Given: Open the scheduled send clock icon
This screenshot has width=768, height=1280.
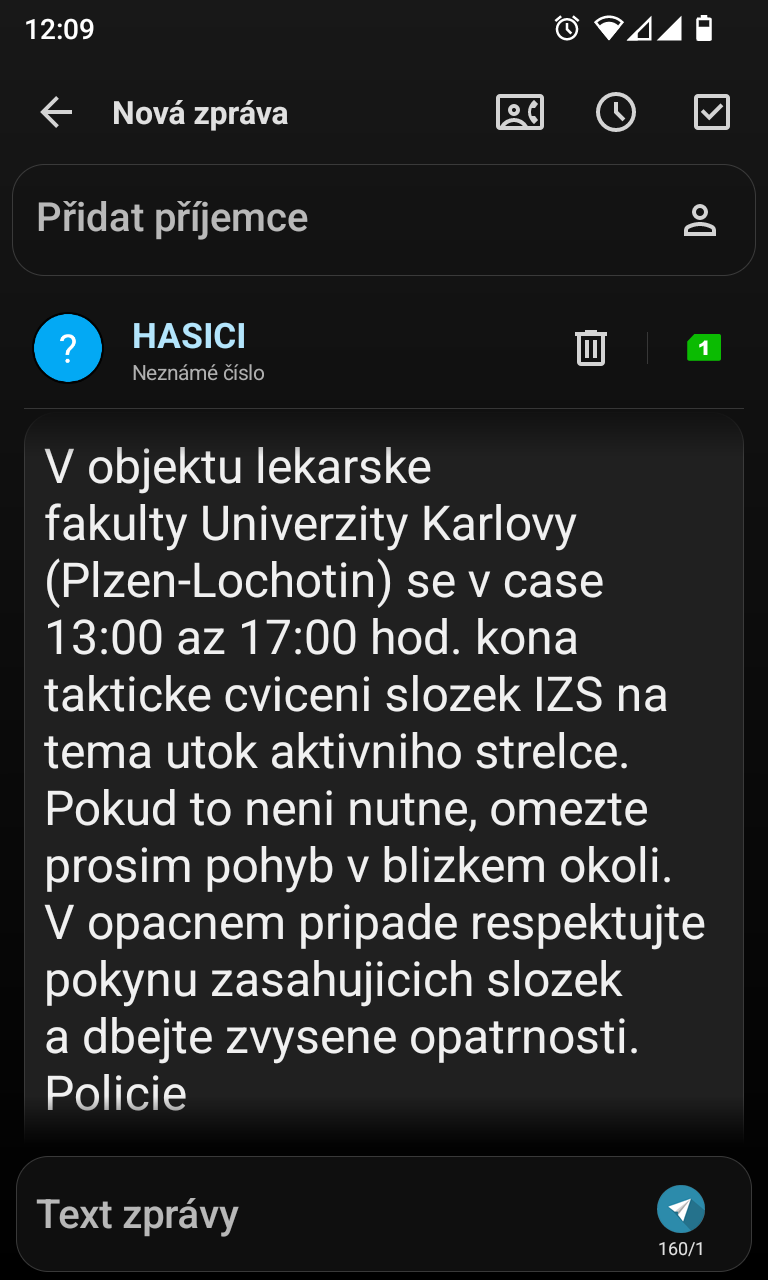Looking at the screenshot, I should click(615, 113).
